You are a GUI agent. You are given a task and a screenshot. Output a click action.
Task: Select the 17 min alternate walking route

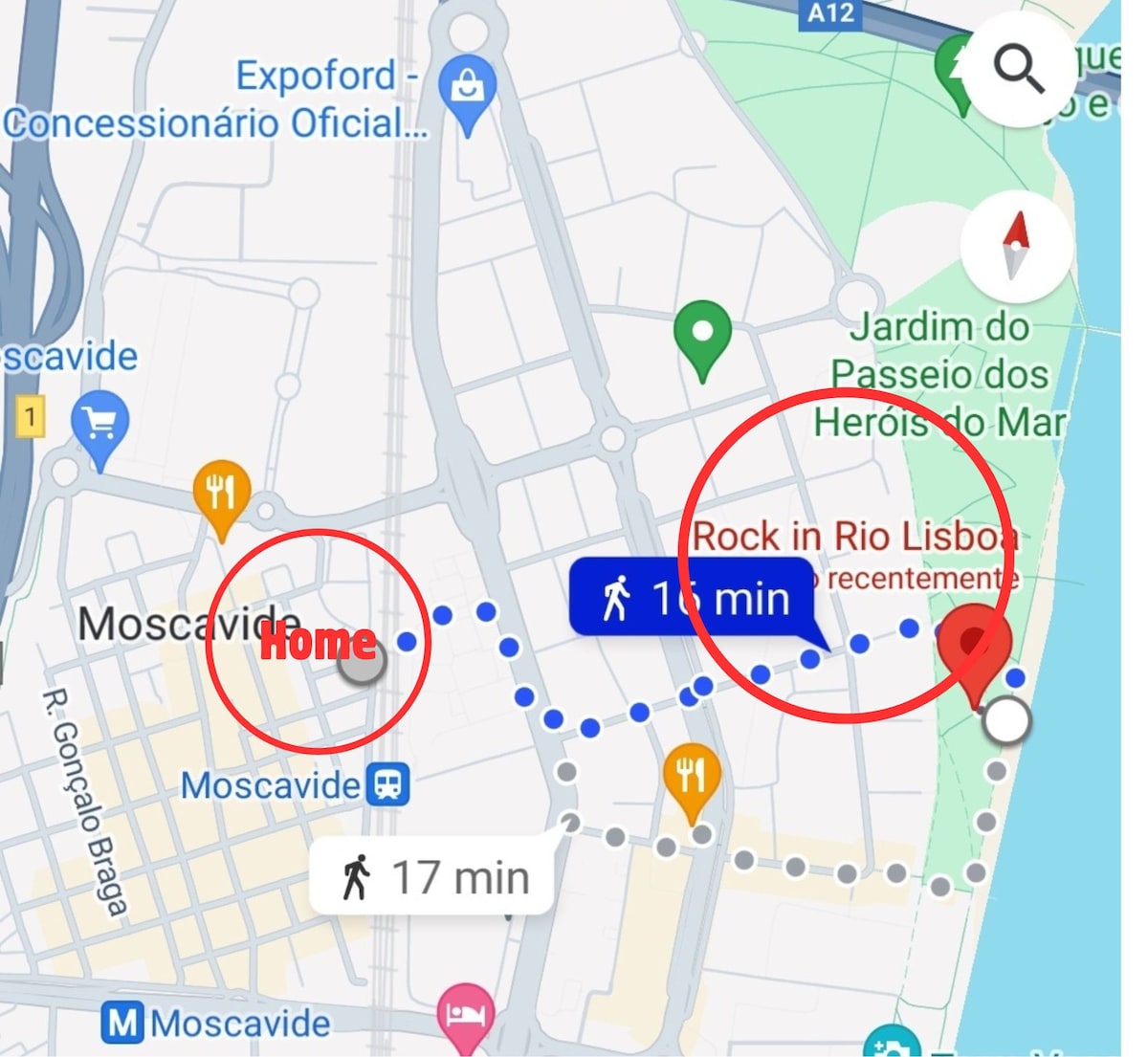coord(432,877)
